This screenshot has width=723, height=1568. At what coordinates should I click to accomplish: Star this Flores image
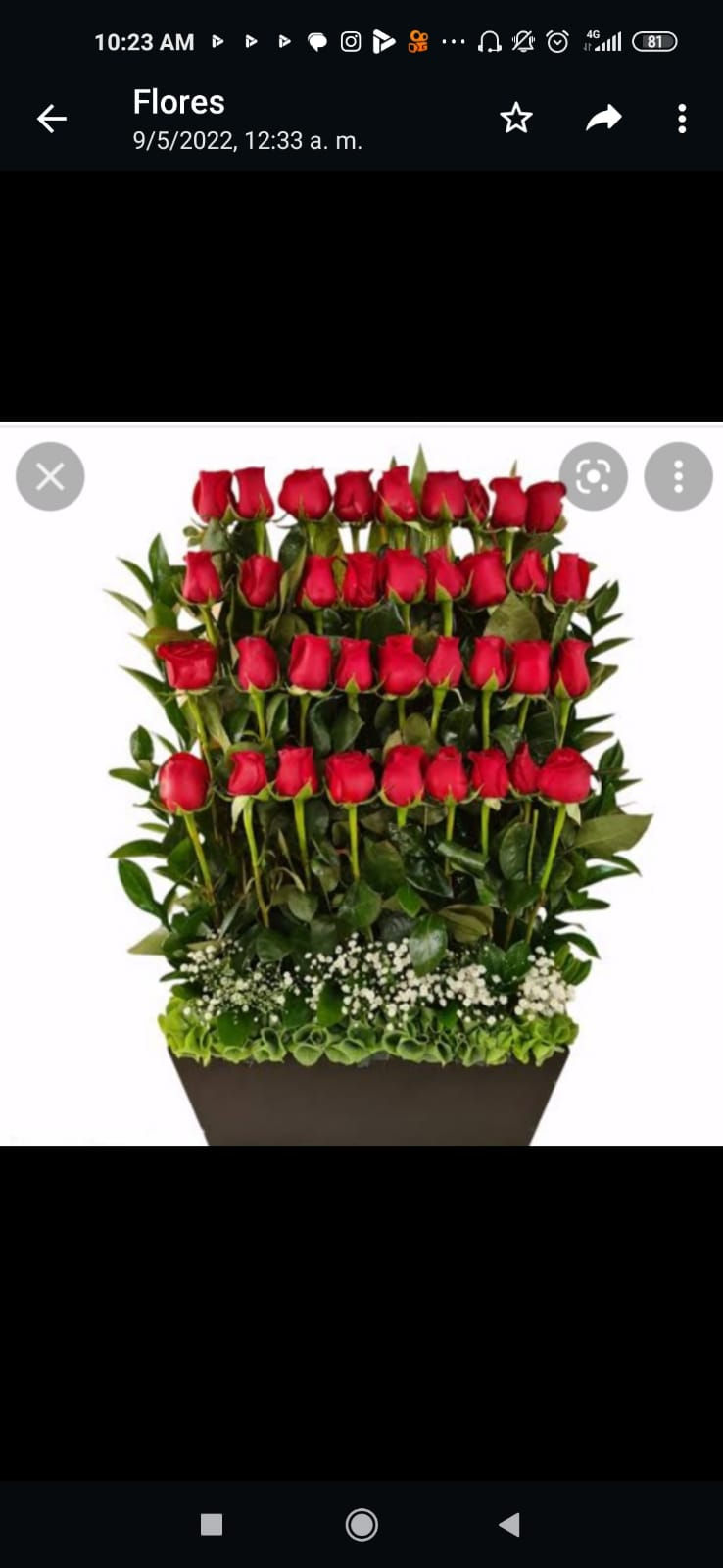[516, 119]
